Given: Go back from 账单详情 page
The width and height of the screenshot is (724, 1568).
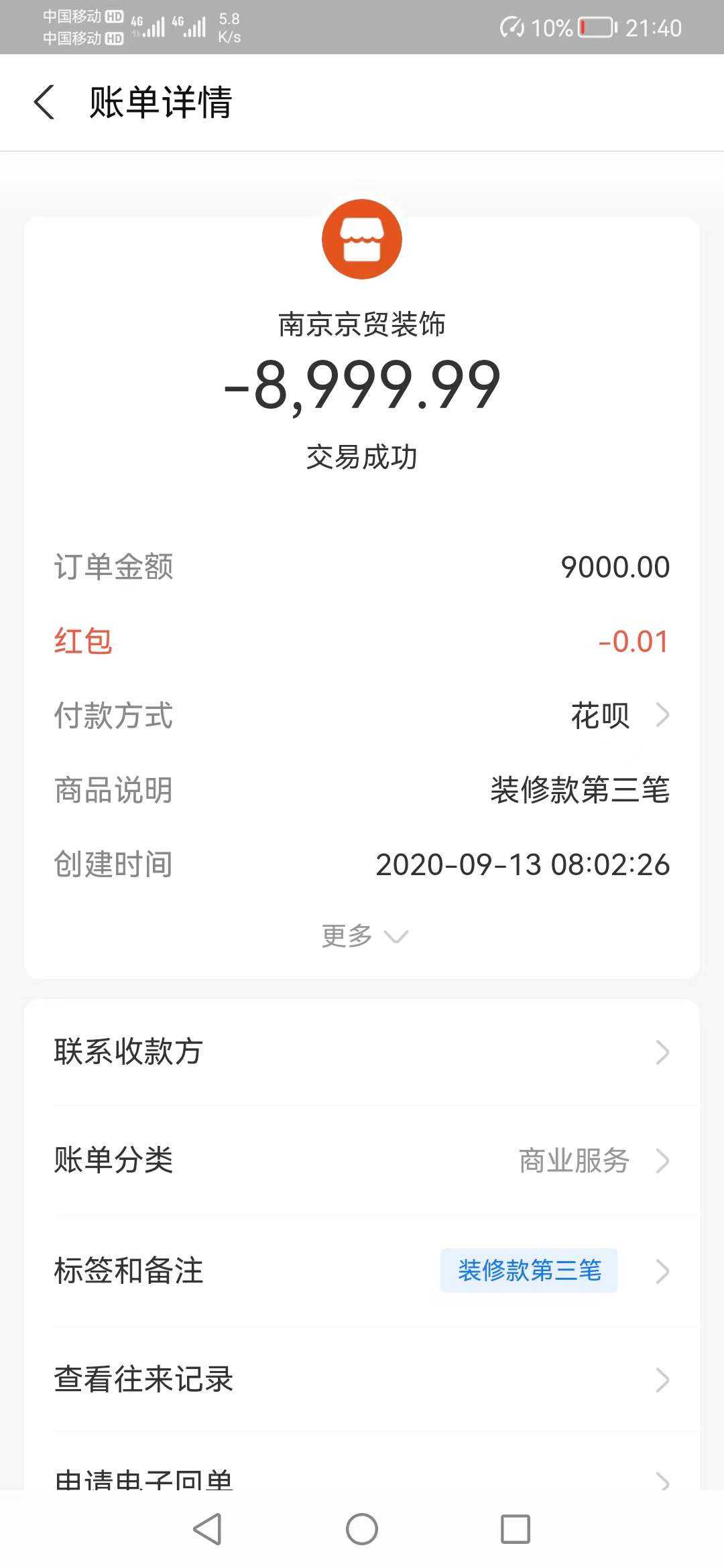Looking at the screenshot, I should coord(44,103).
